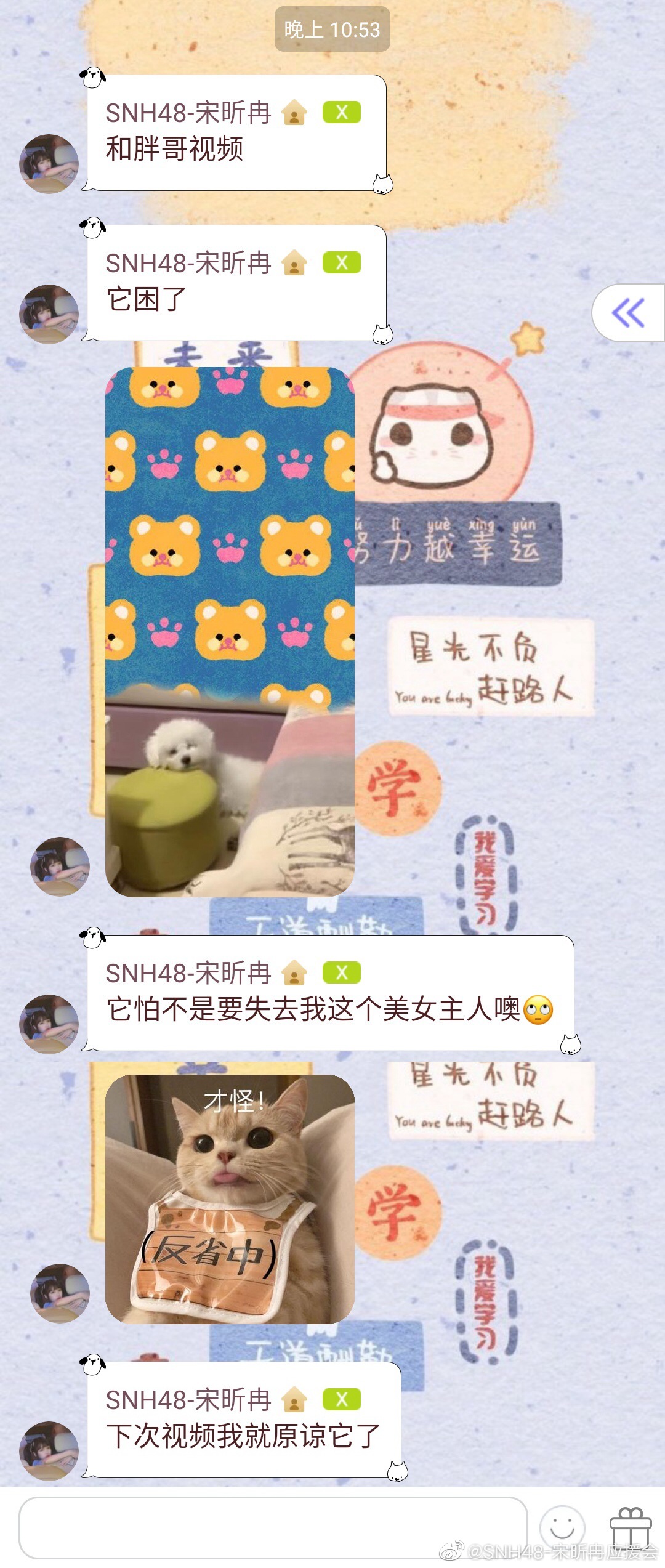Open the gift box icon
Viewport: 665px width, 1568px height.
tap(630, 1527)
